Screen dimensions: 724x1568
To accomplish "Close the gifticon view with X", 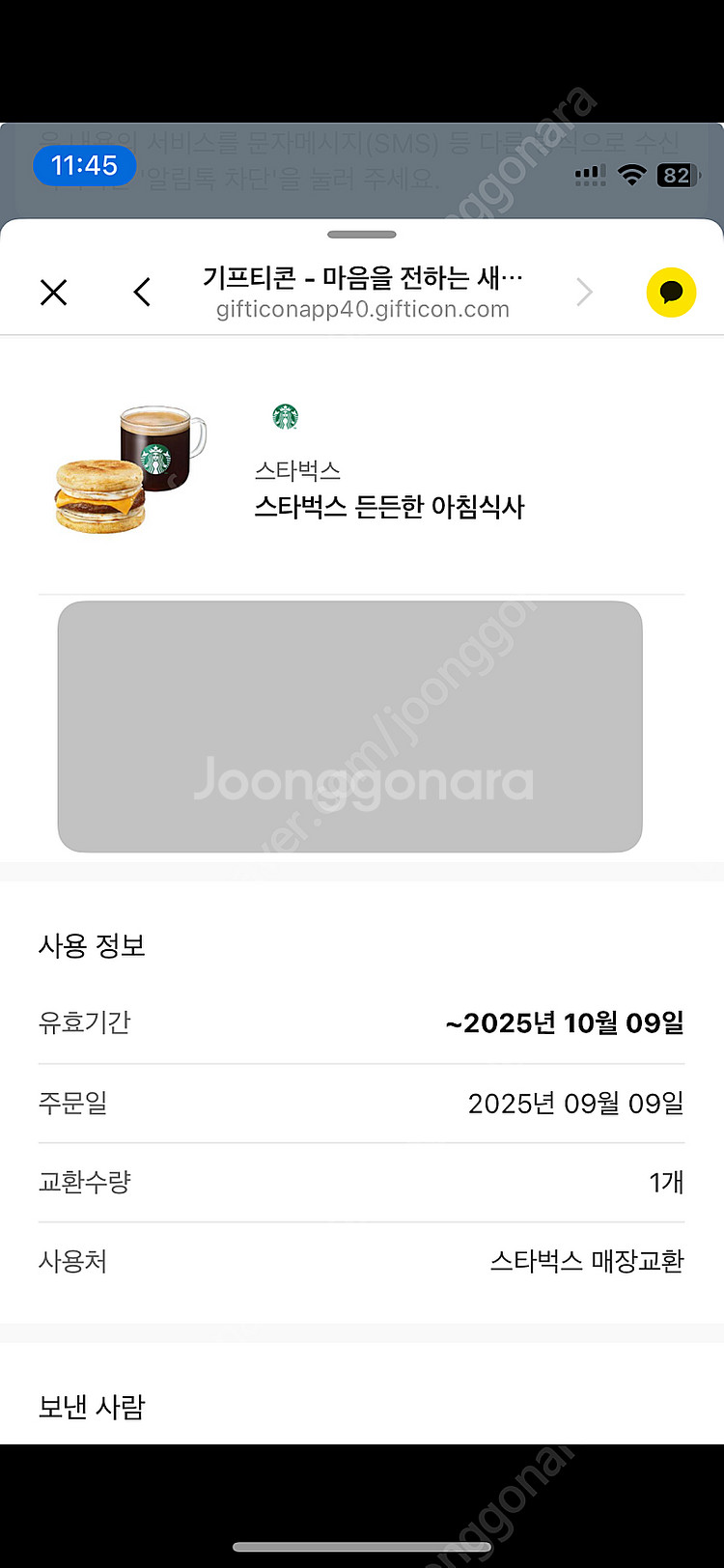I will tap(54, 292).
